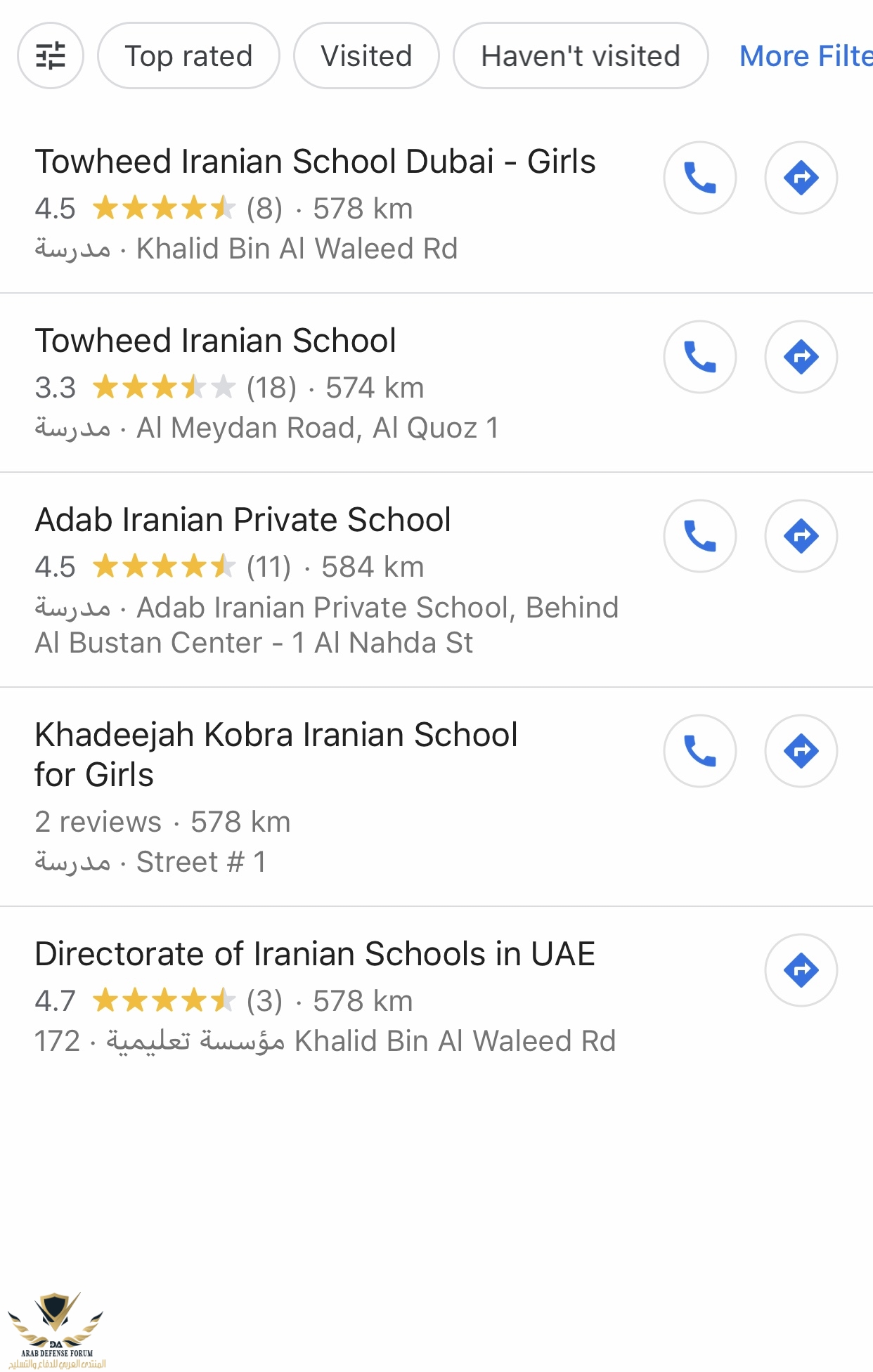Open the Al Meydan Road Towheed Iranian School

(215, 341)
